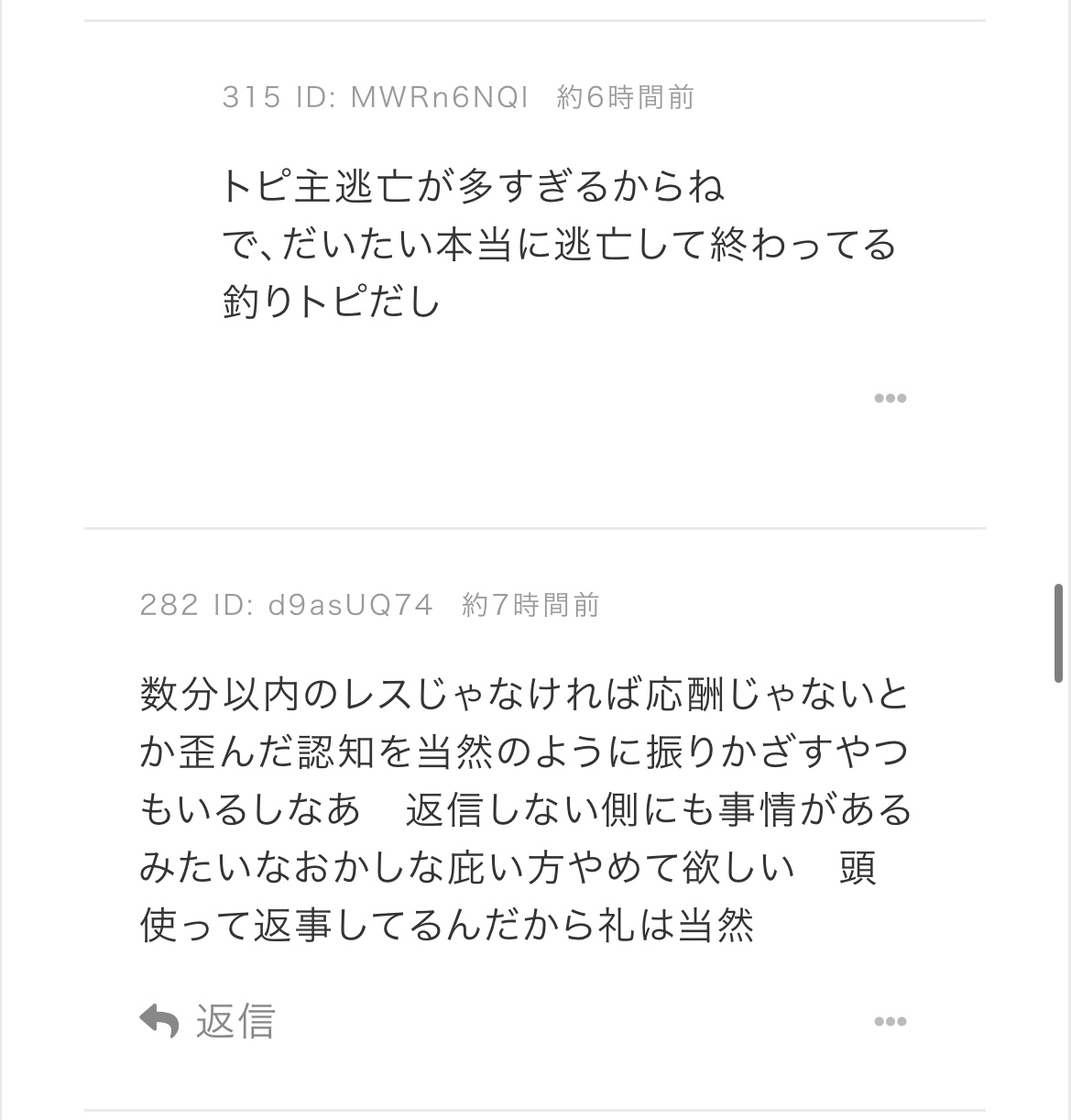
Task: Open the more options menu on comment 315
Action: click(890, 398)
